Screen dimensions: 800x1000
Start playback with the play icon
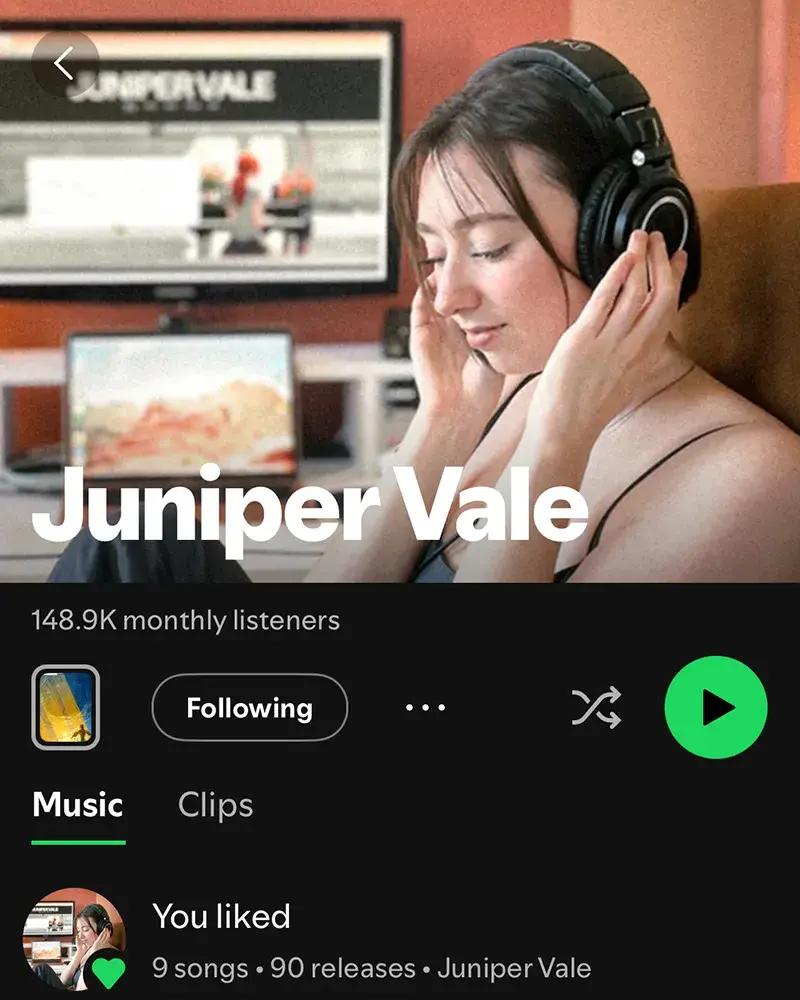click(716, 707)
